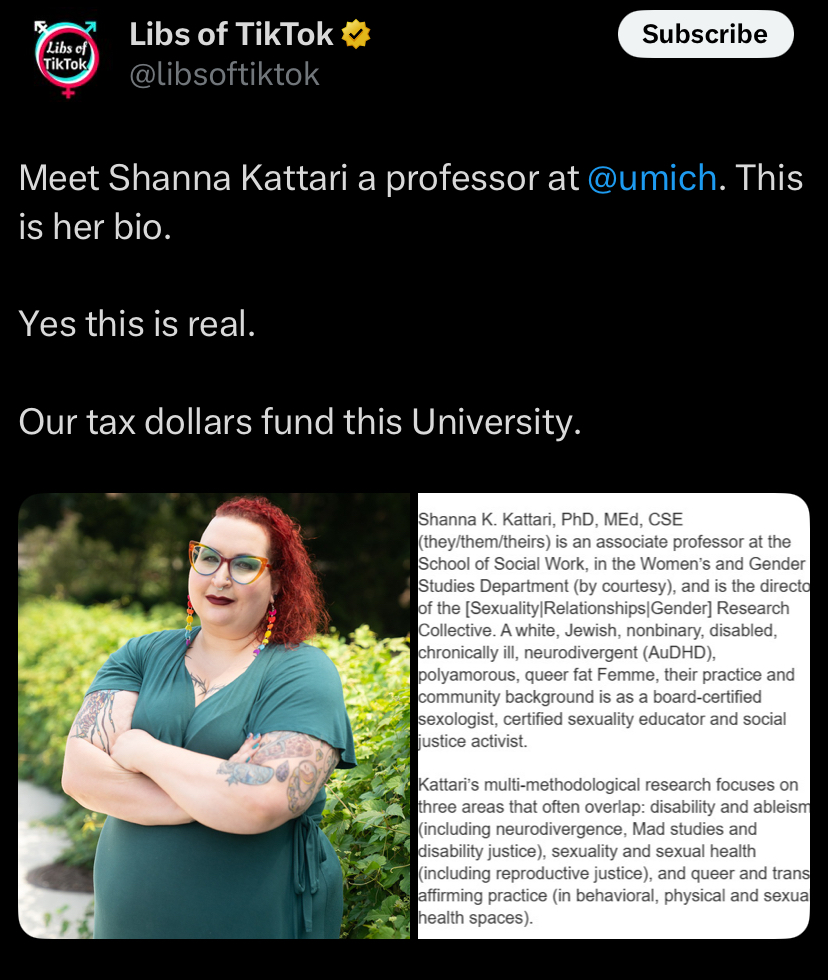Open the bio text image attachment
828x980 pixels.
[612, 715]
